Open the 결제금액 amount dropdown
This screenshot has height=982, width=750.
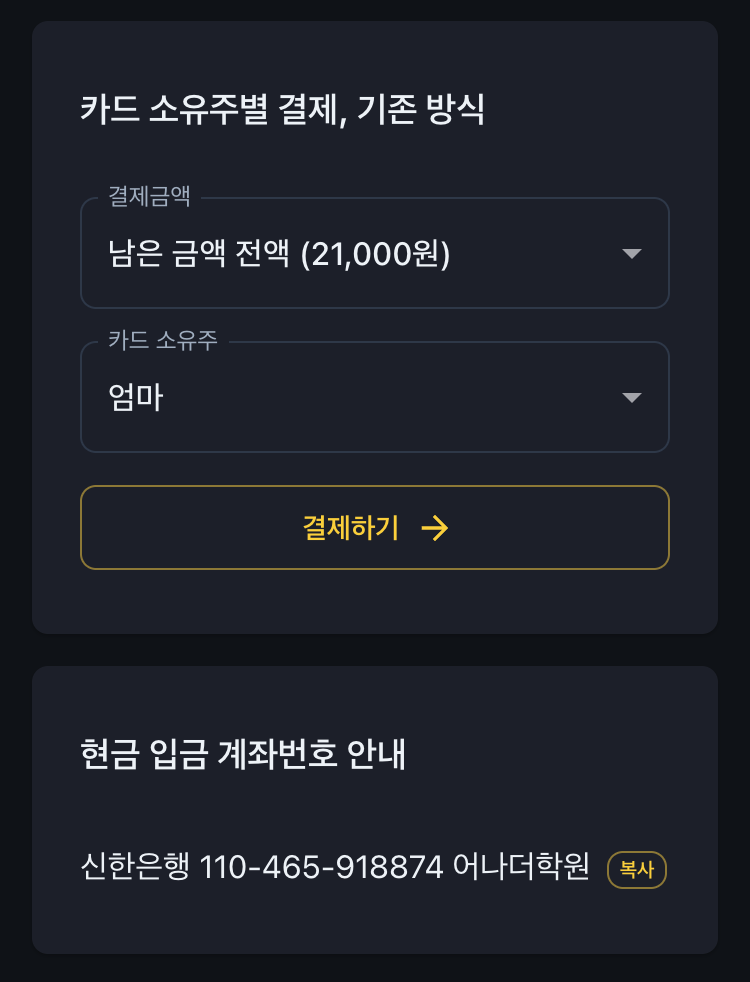tap(374, 254)
